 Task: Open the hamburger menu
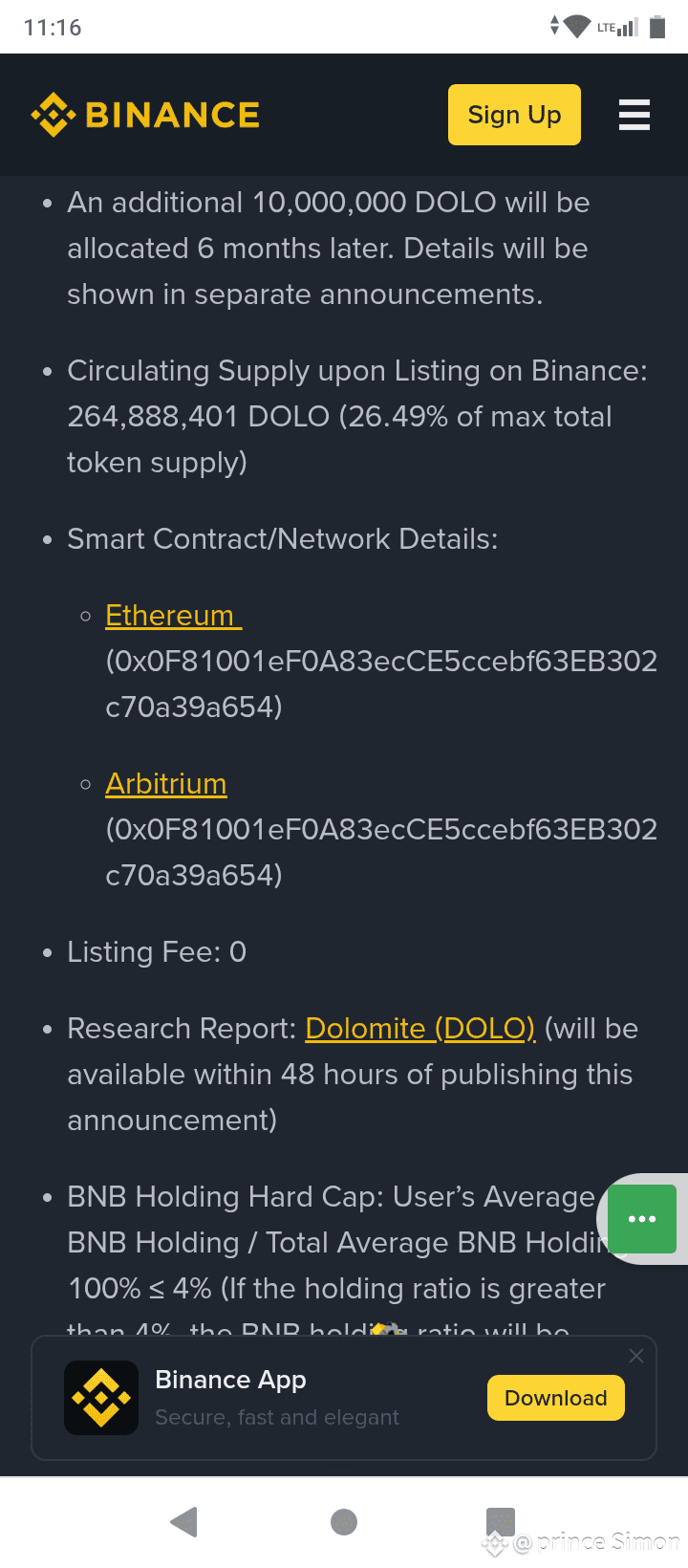pos(634,115)
